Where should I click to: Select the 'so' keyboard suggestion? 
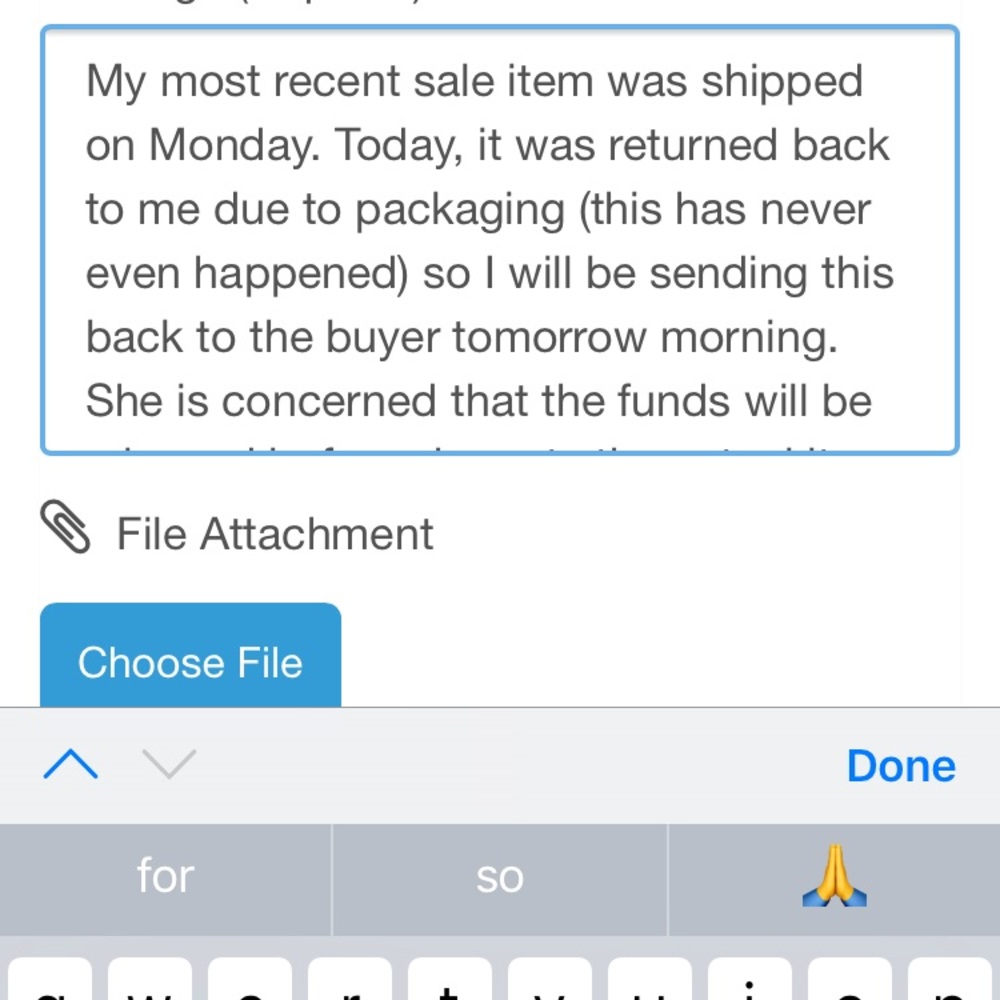[499, 878]
